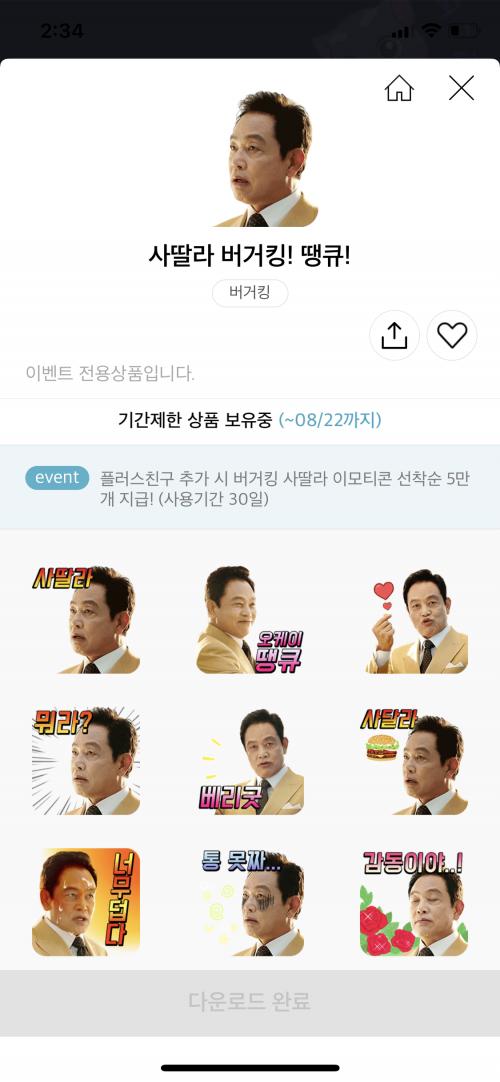The width and height of the screenshot is (500, 1082).
Task: Preview the first 사딸라 sticker
Action: click(86, 620)
